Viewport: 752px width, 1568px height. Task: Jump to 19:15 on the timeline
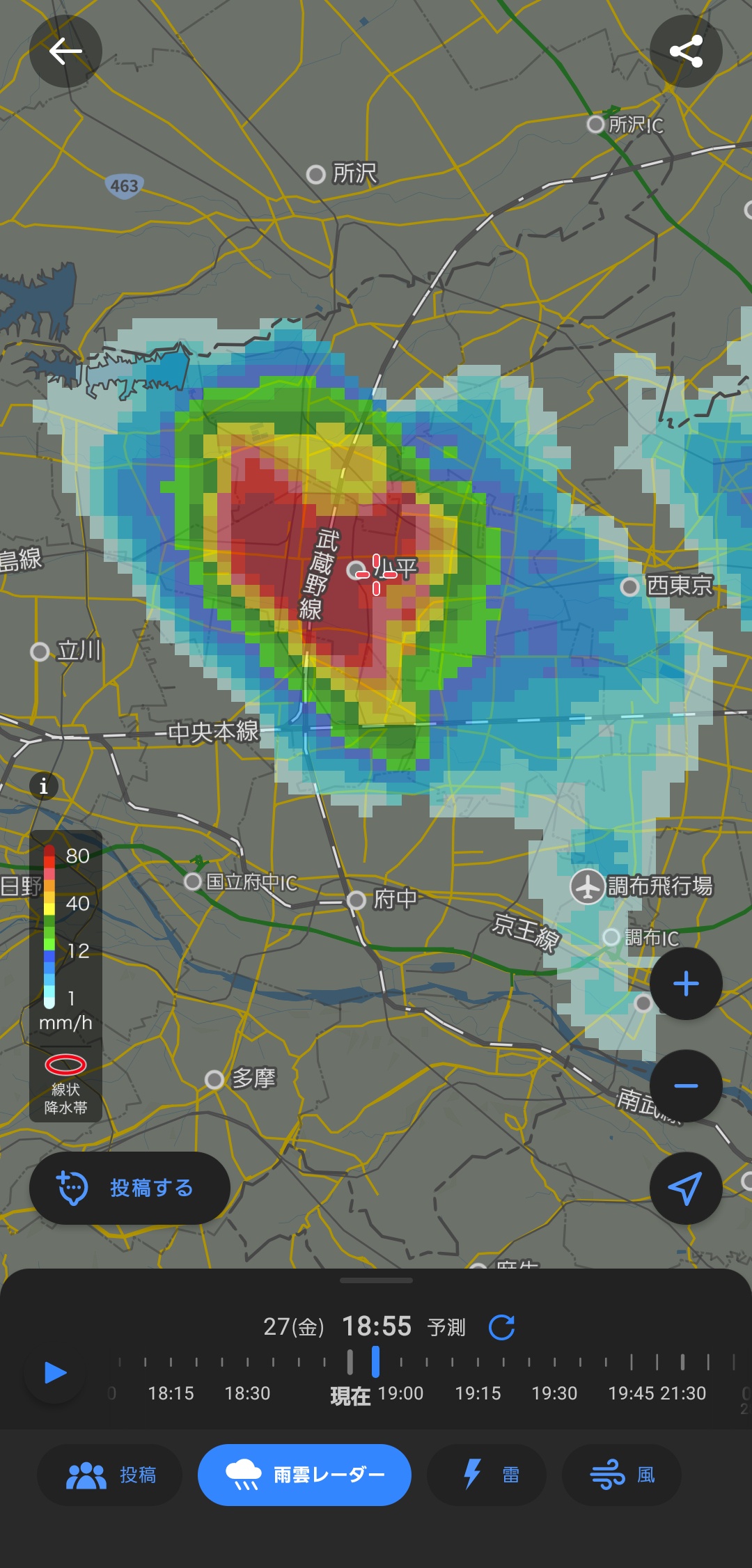tap(478, 1393)
